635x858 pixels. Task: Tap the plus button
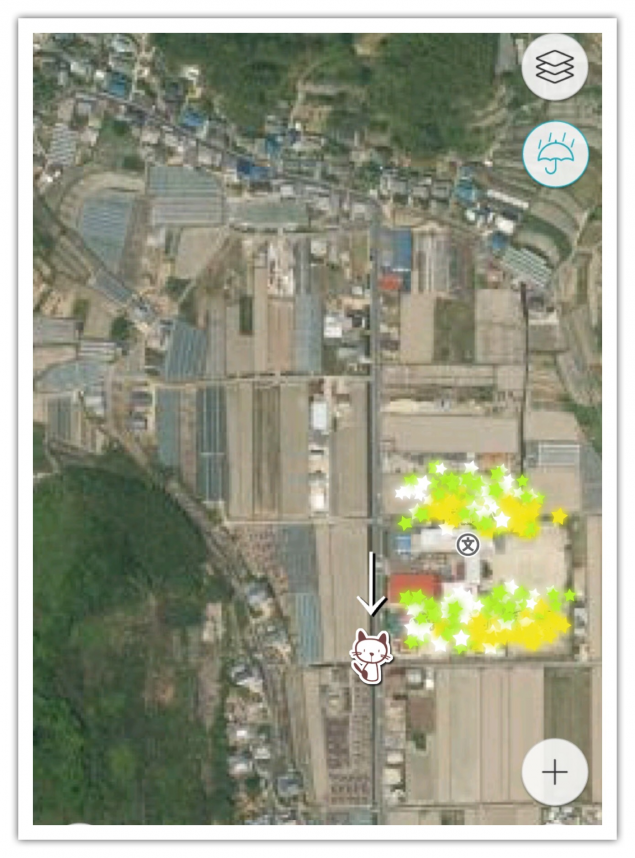pos(554,771)
